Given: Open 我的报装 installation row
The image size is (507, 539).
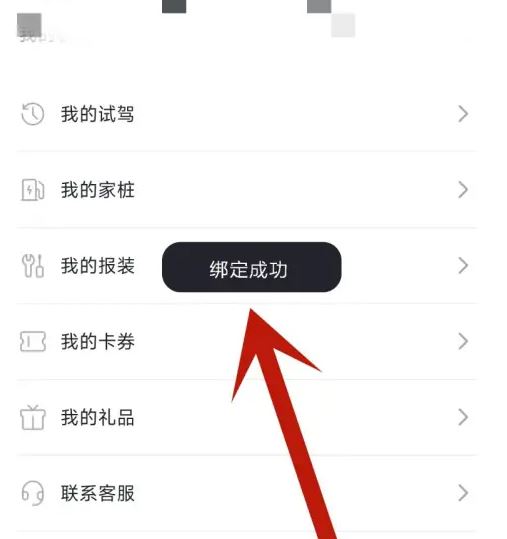Looking at the screenshot, I should [x=246, y=266].
